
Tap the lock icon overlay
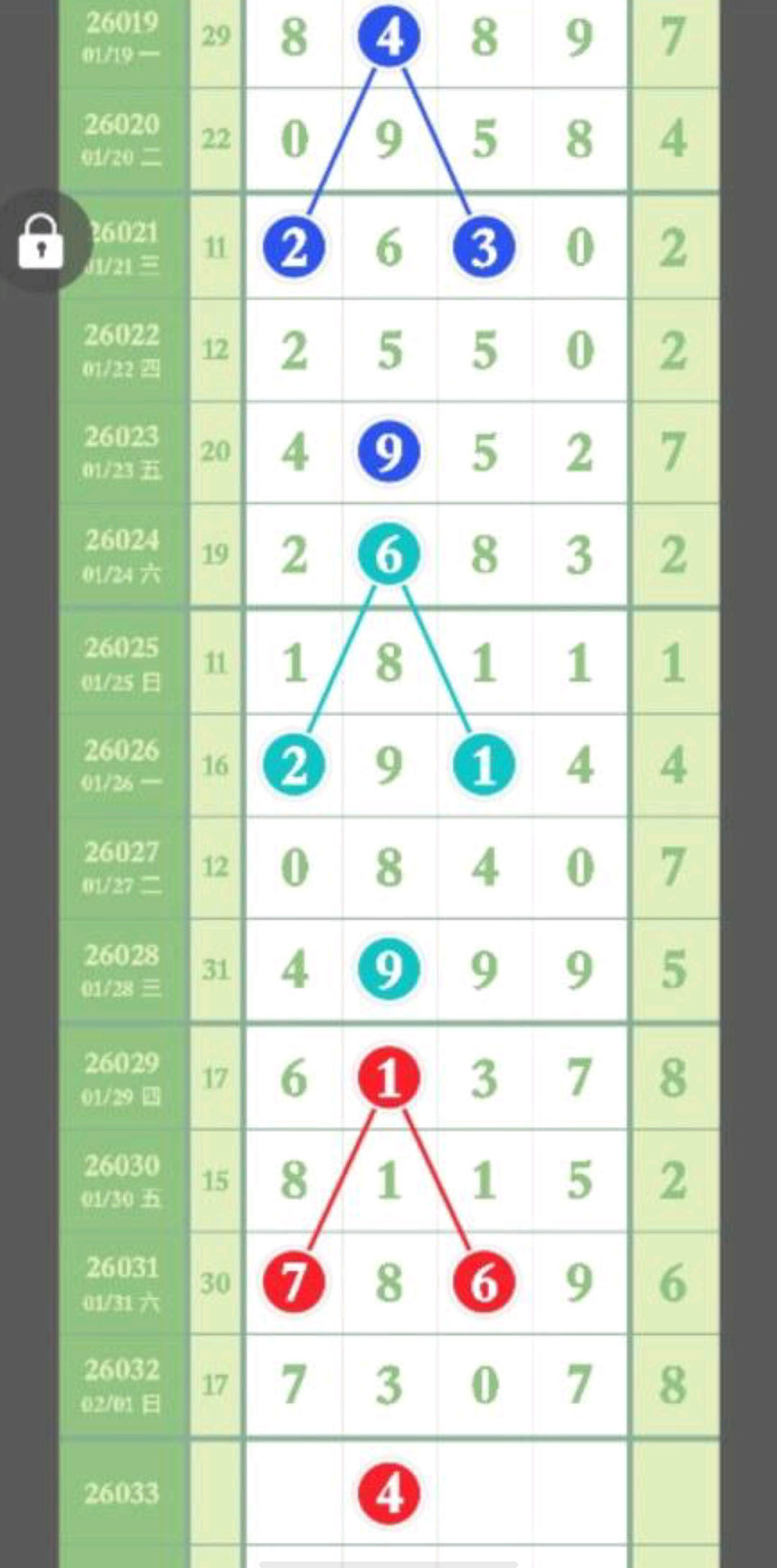pyautogui.click(x=41, y=242)
